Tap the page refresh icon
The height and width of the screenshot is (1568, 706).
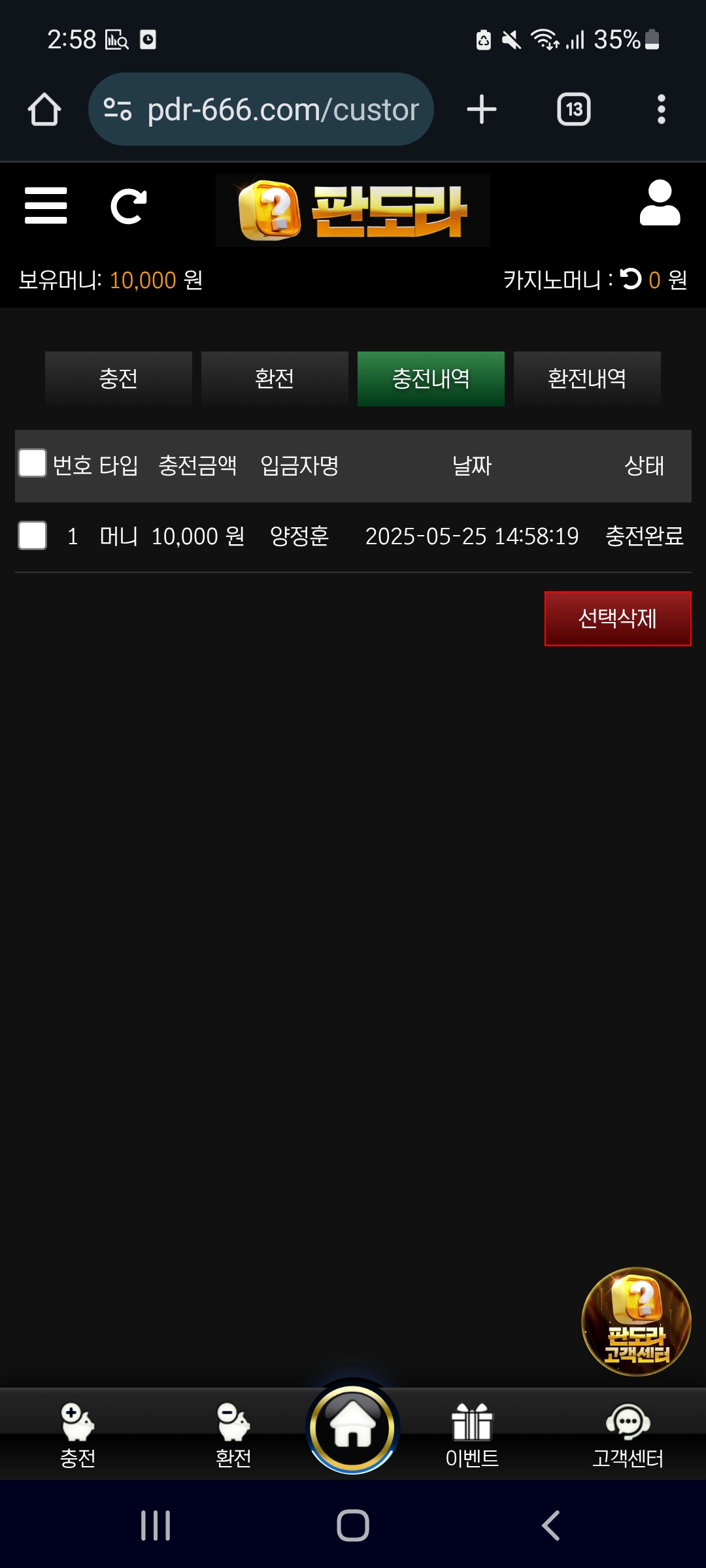pos(128,206)
